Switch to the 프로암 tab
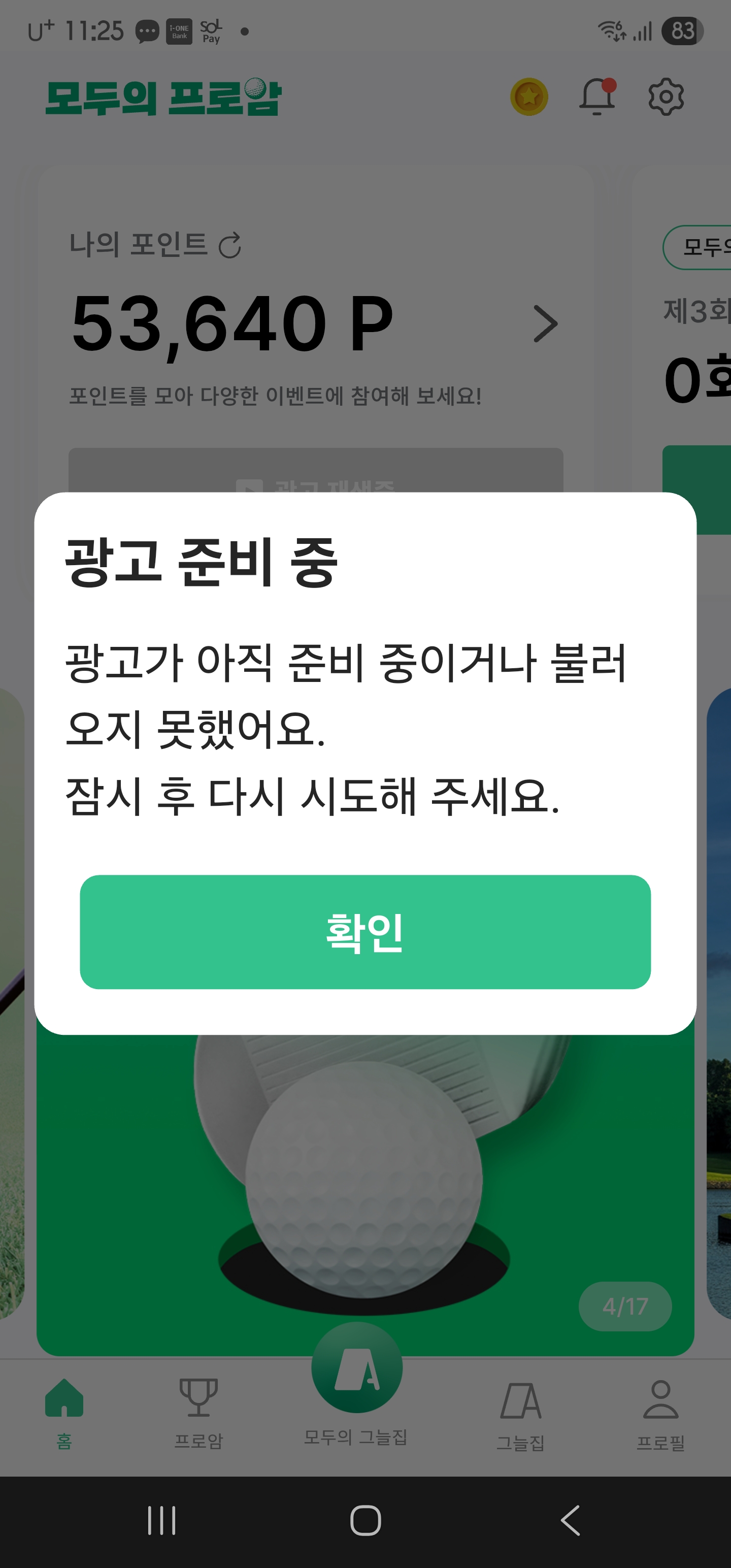 coord(198,1414)
